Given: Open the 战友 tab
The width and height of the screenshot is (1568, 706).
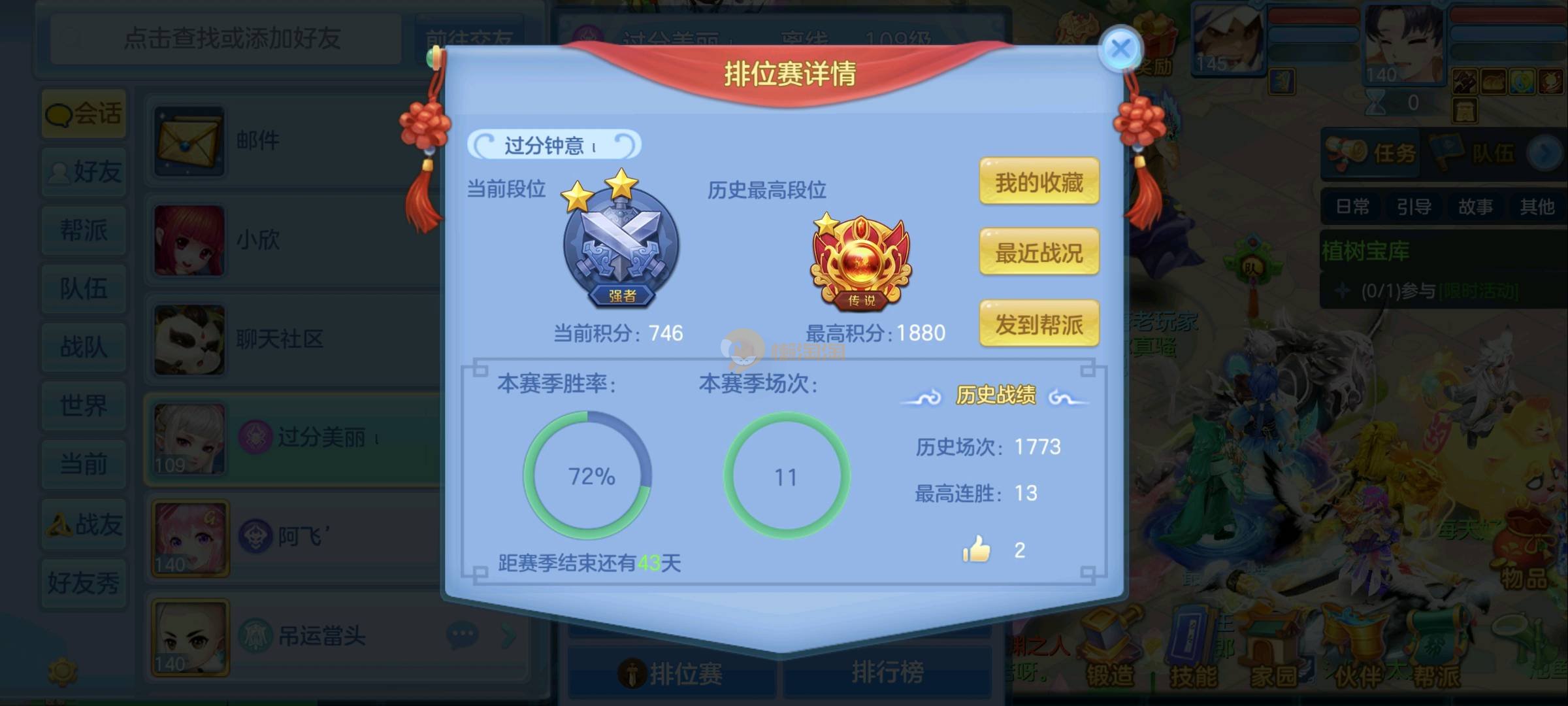Looking at the screenshot, I should coord(84,524).
